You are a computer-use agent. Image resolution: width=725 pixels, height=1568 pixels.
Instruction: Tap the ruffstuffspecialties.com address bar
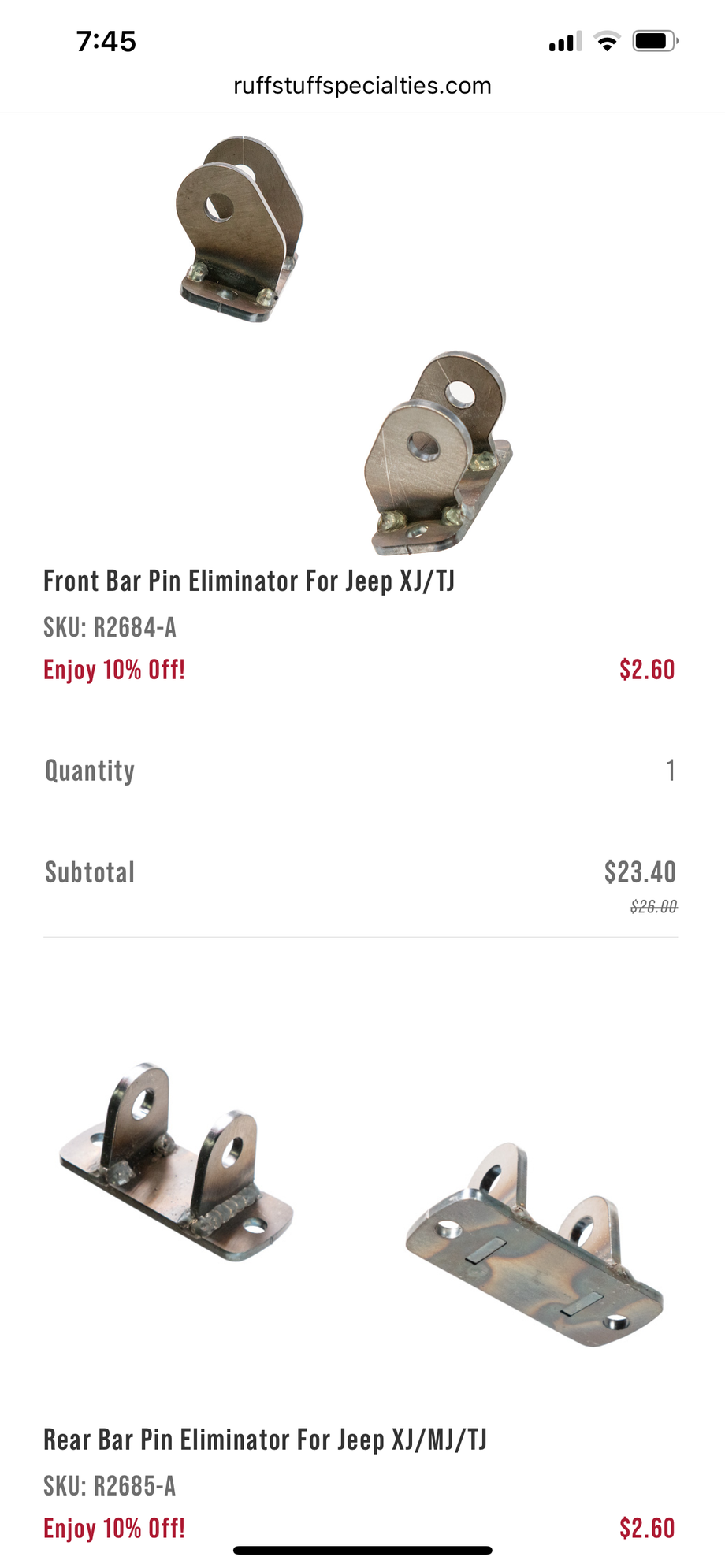[x=362, y=85]
